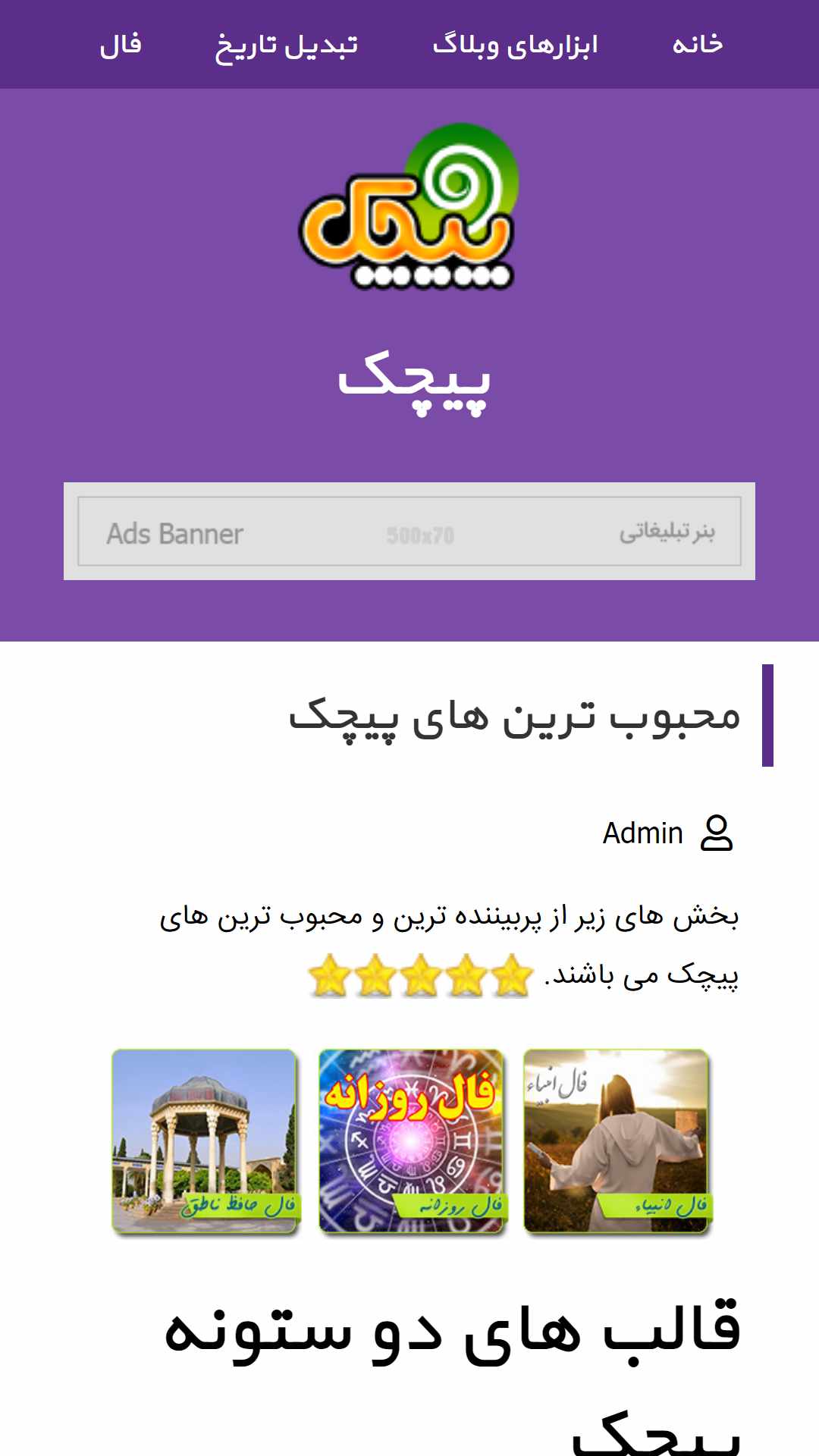
Task: Open the فال انبیاء tile
Action: (x=617, y=1141)
